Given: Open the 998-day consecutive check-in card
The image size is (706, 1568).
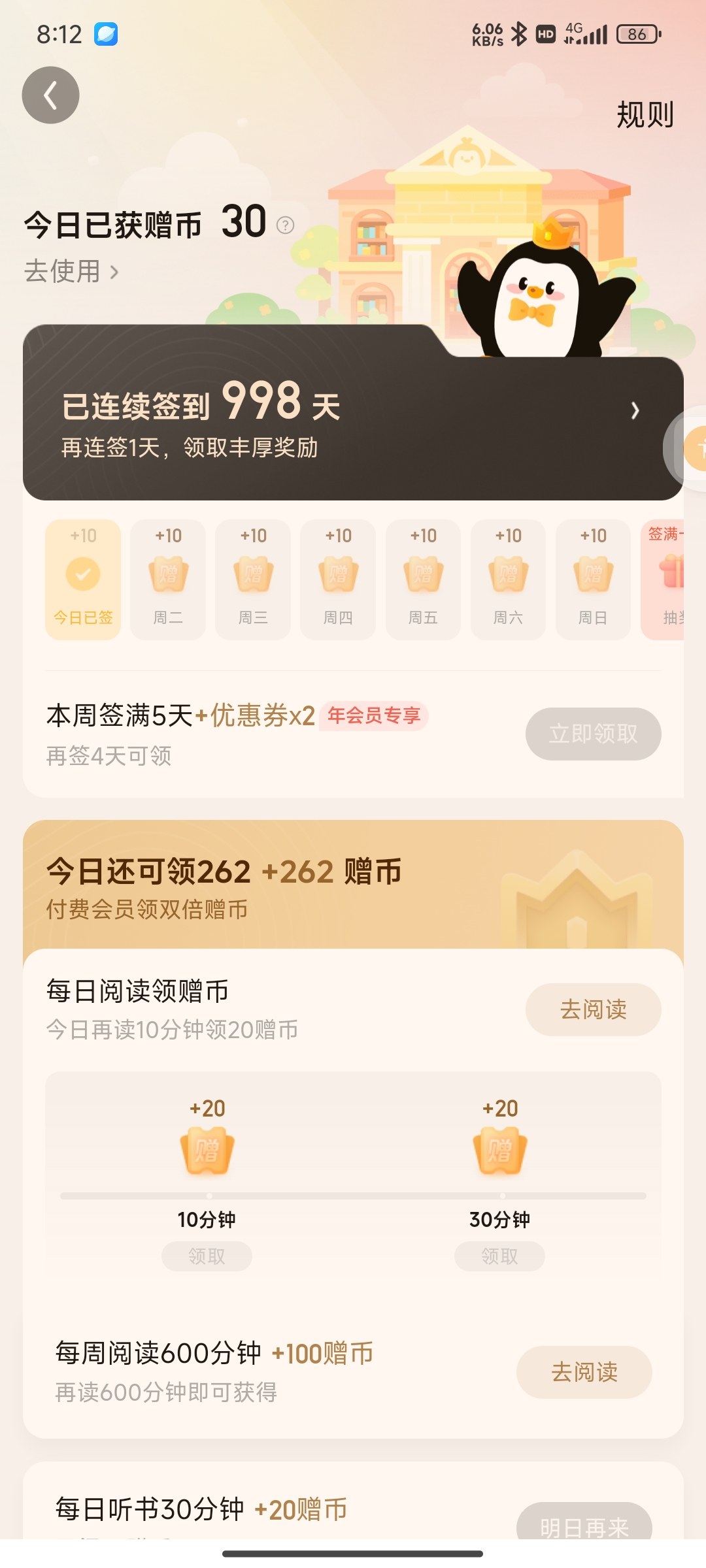Looking at the screenshot, I should (x=353, y=418).
